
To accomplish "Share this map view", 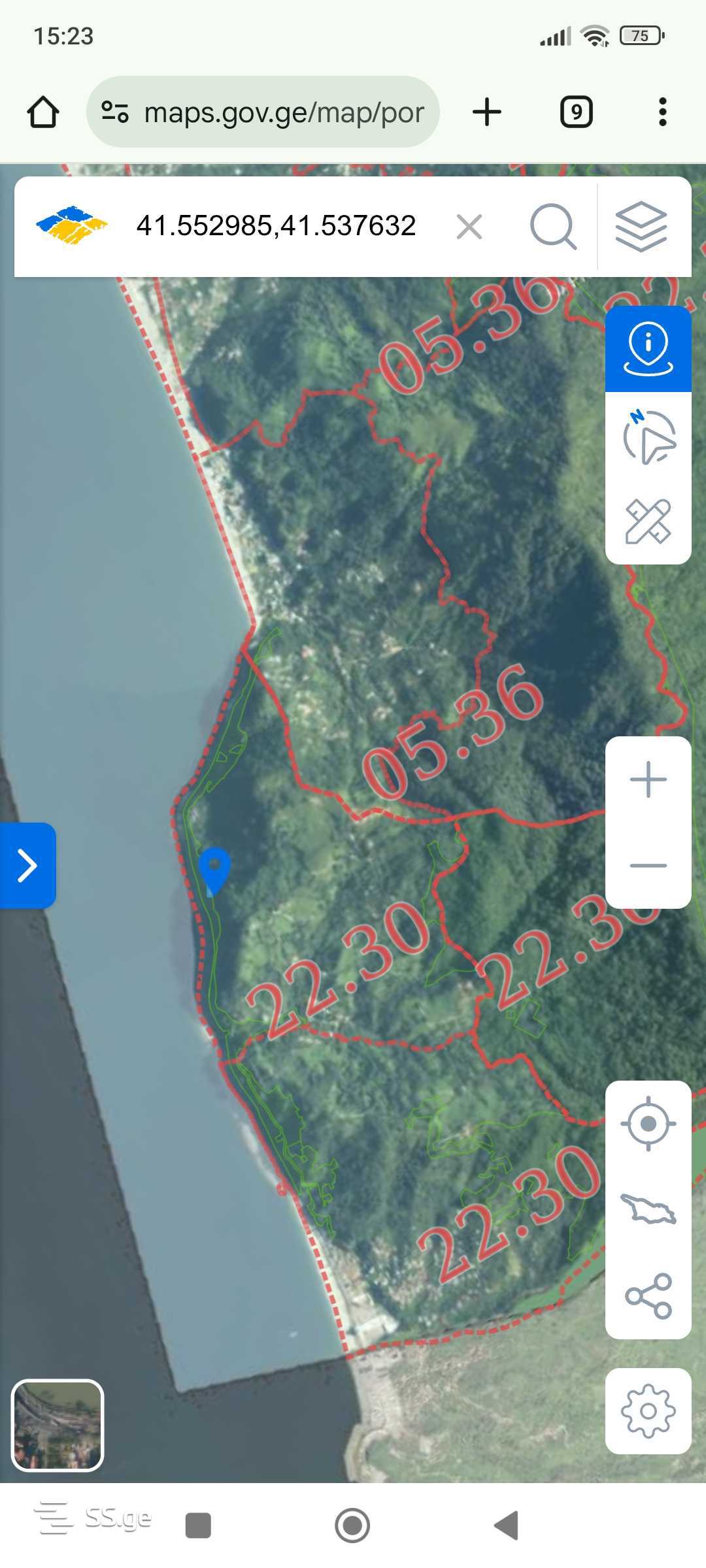I will click(x=648, y=1296).
